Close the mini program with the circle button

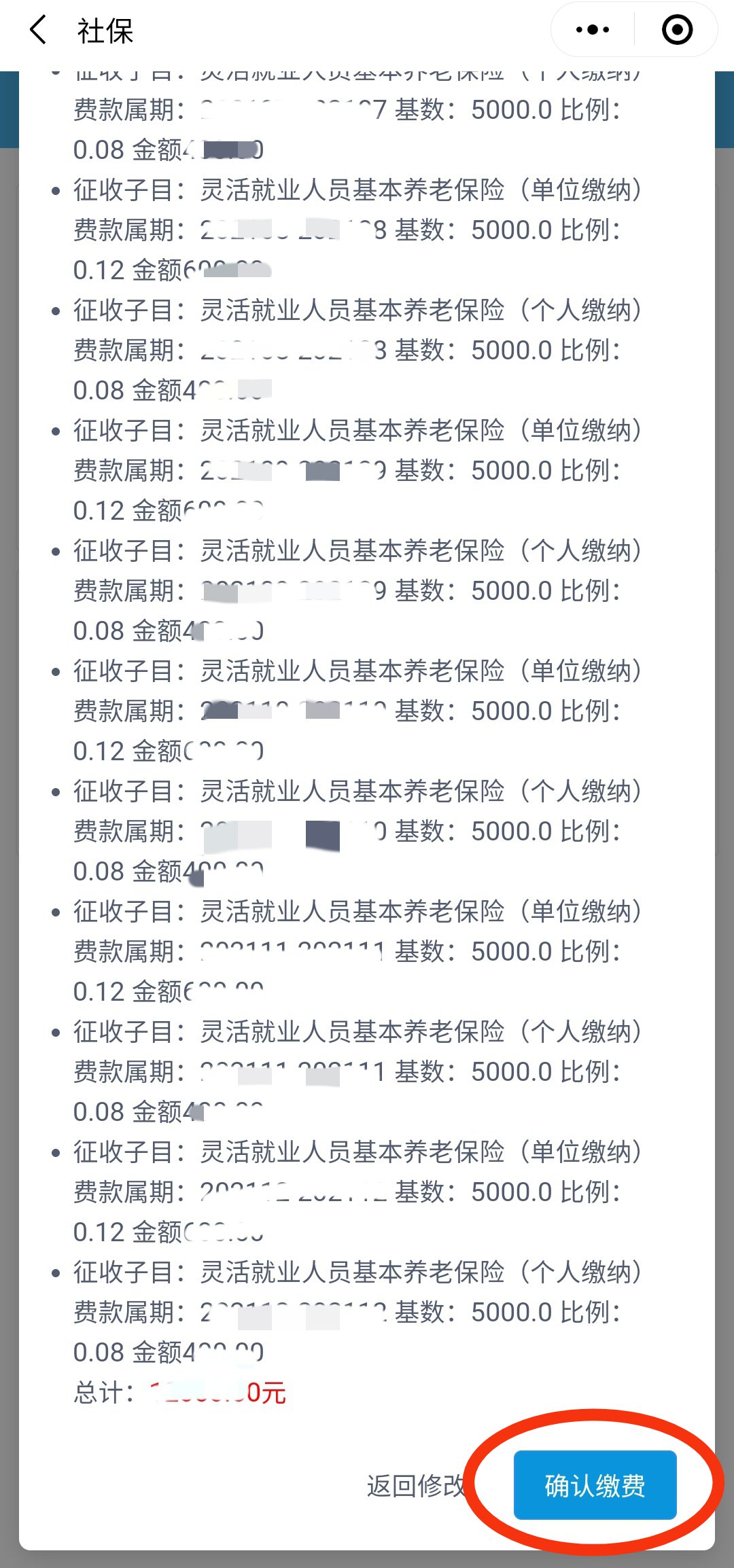[x=677, y=30]
